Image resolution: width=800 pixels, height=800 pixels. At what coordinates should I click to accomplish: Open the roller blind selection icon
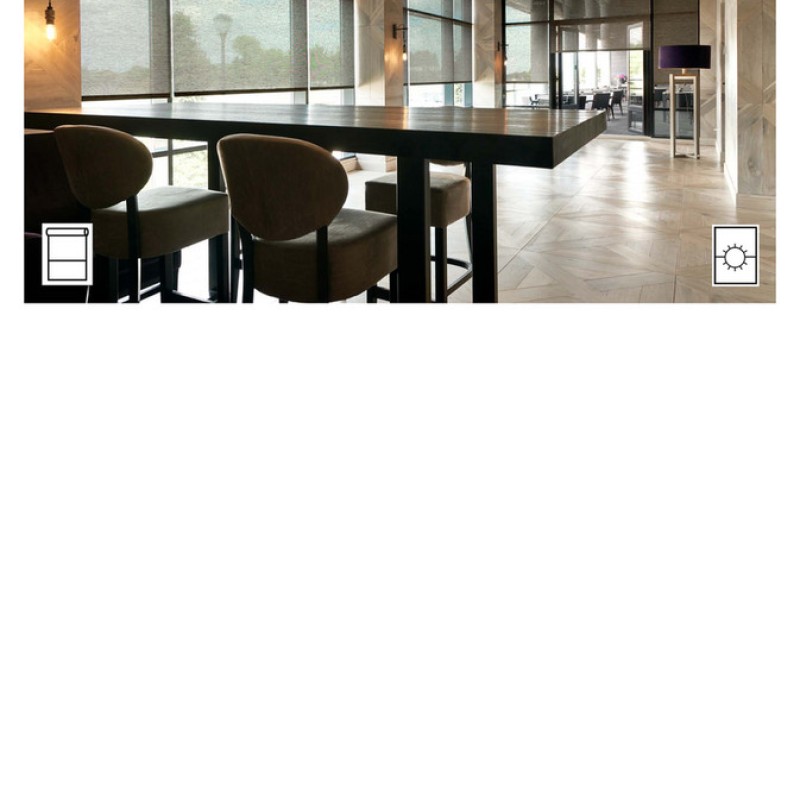67,254
